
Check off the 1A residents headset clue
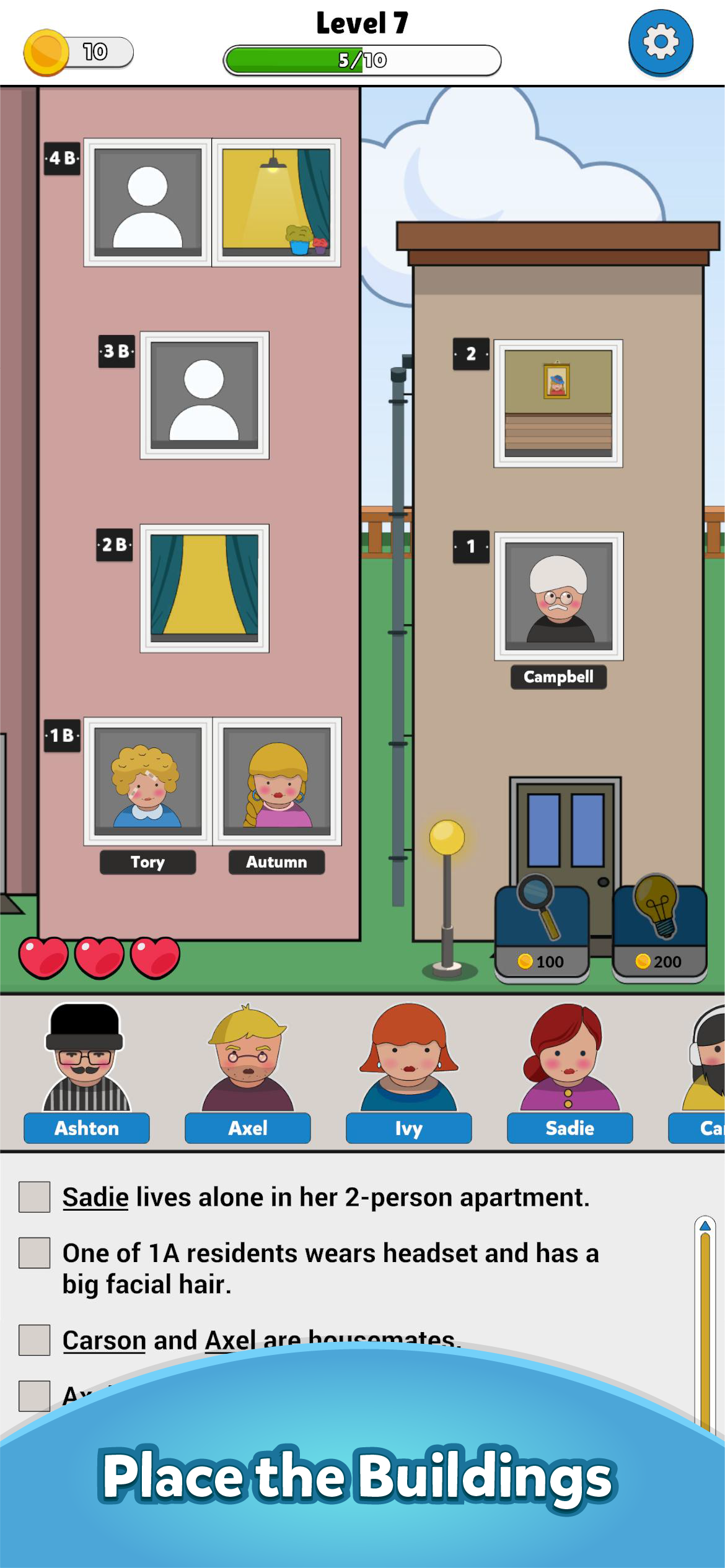pyautogui.click(x=34, y=1253)
